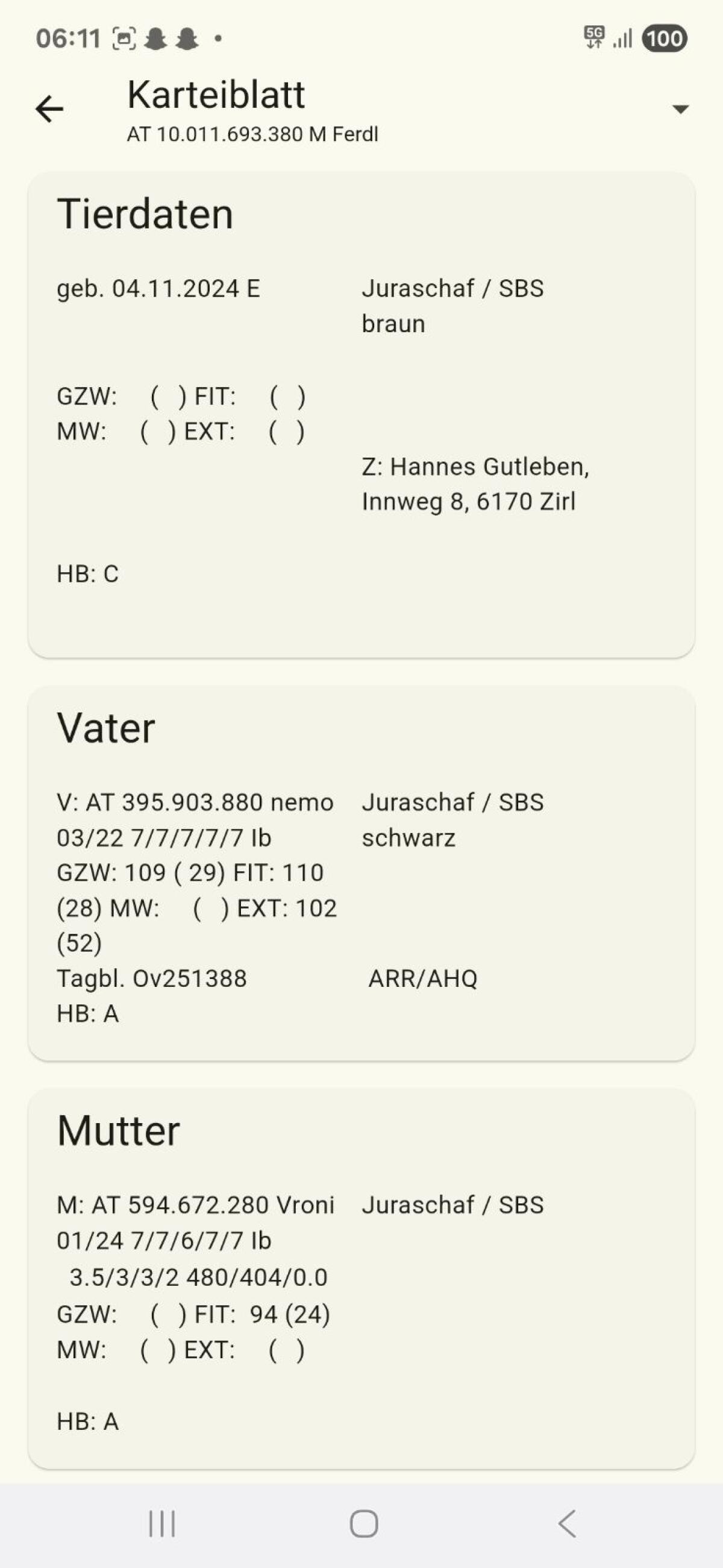Go back using the app bar arrow

[x=49, y=110]
